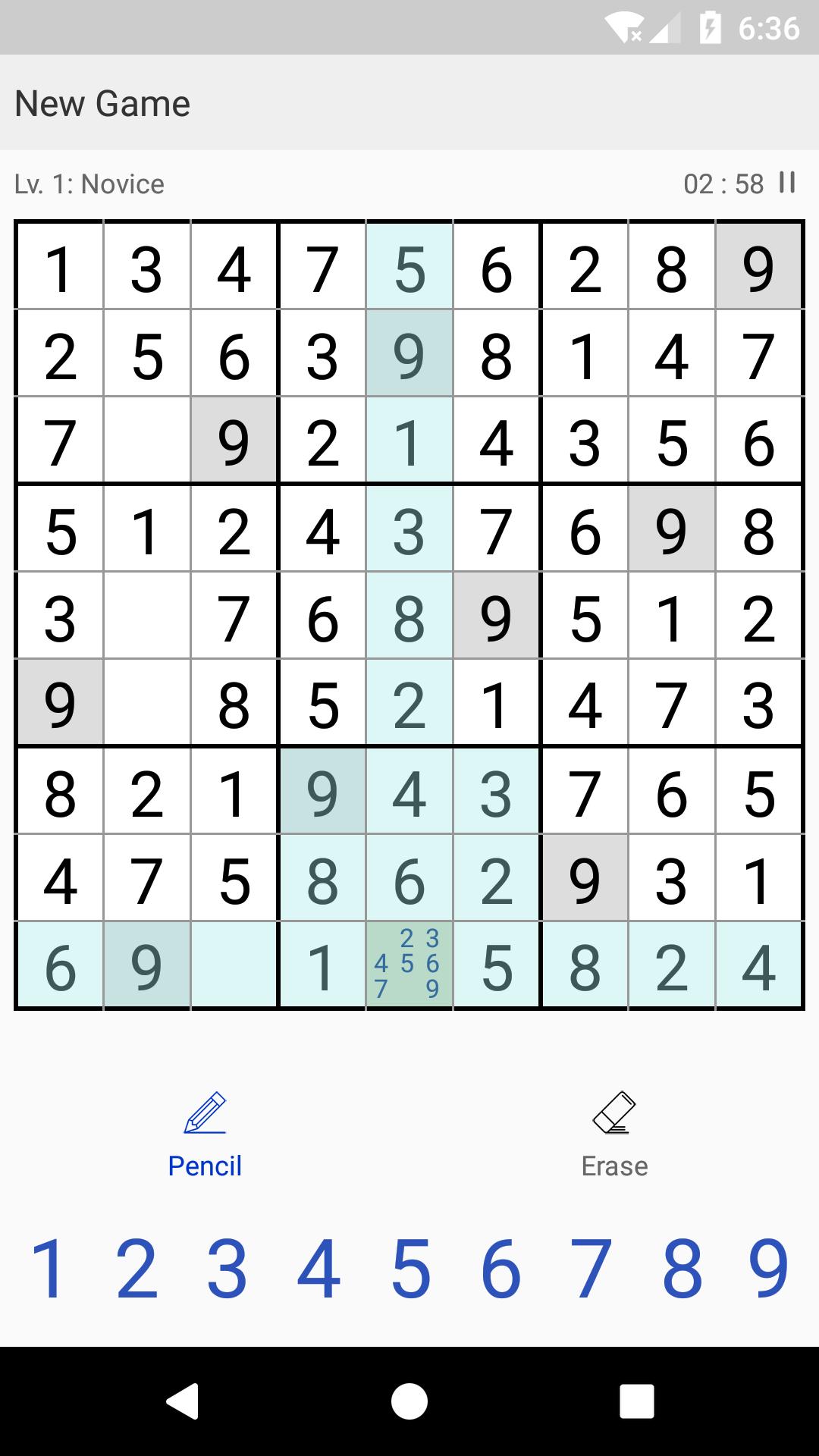Enter number 2 from the keypad

pyautogui.click(x=137, y=1268)
